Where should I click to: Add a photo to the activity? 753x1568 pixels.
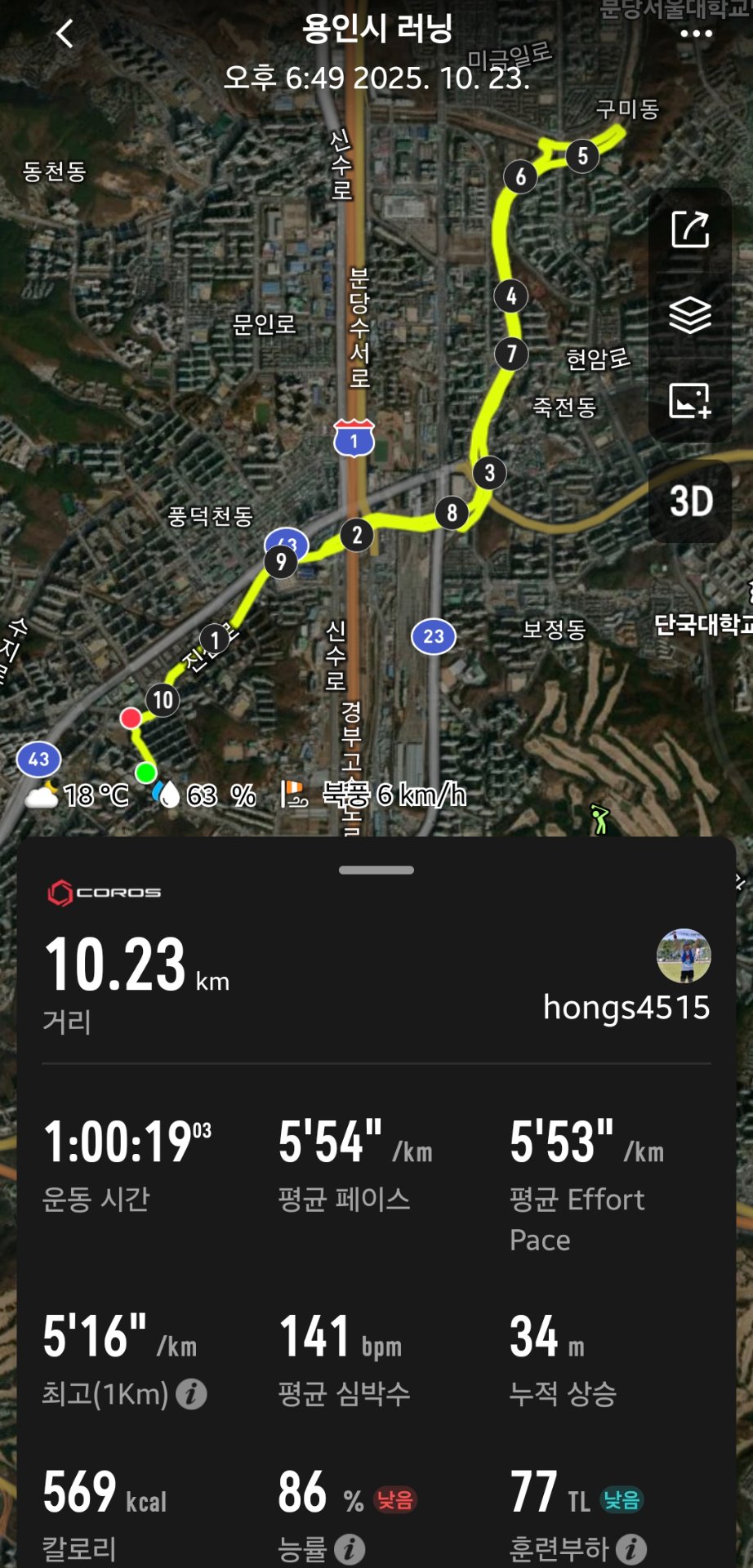point(690,401)
